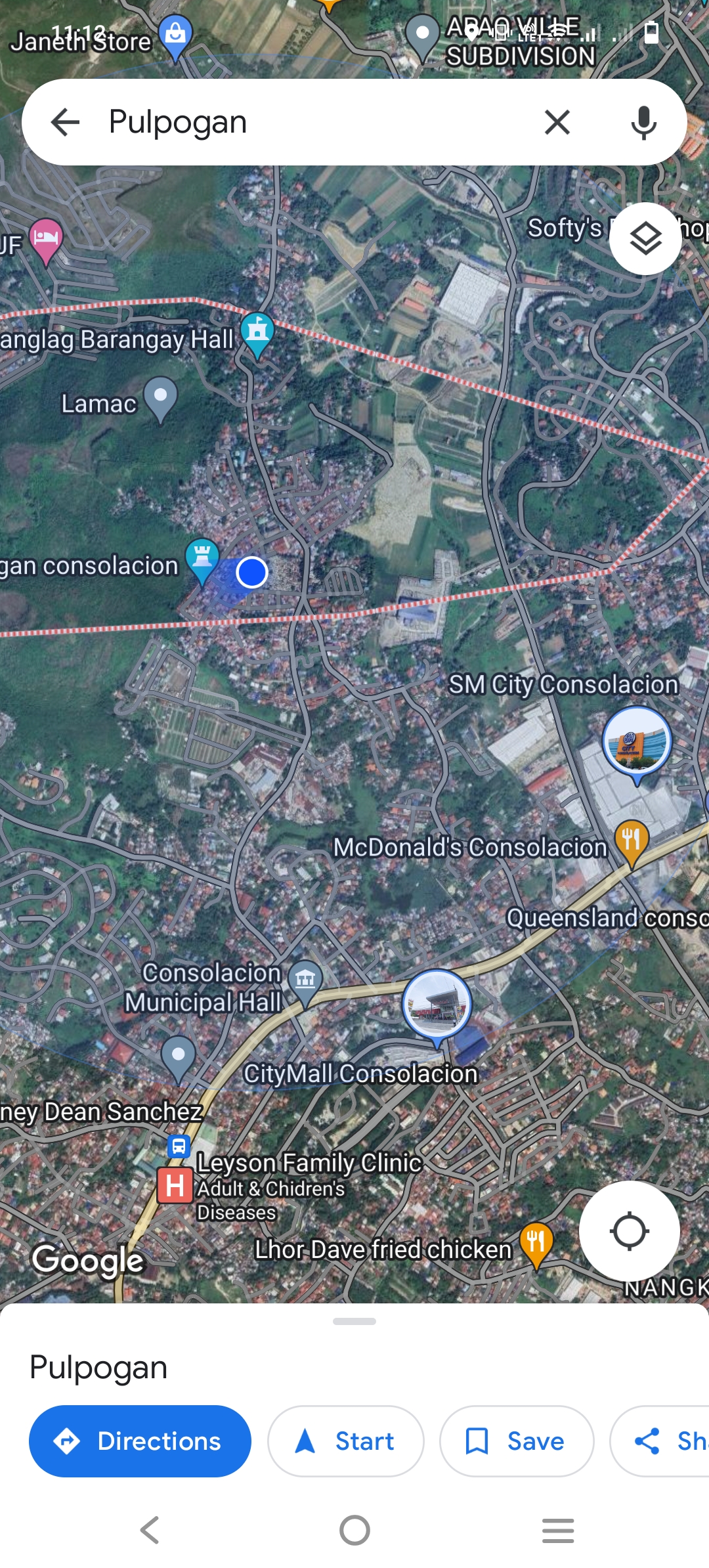709x1568 pixels.
Task: Open McDonald's Consolacion restaurant marker
Action: pyautogui.click(x=632, y=840)
